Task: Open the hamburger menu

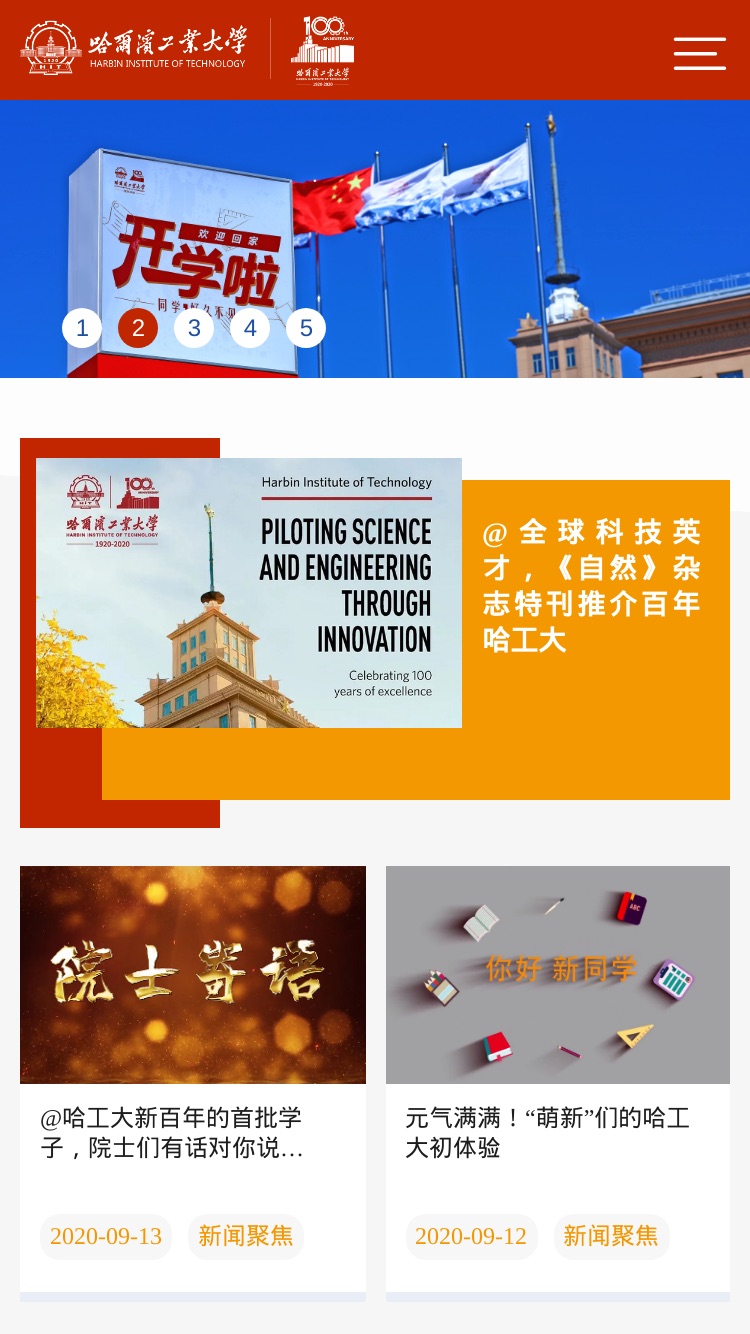Action: coord(700,53)
